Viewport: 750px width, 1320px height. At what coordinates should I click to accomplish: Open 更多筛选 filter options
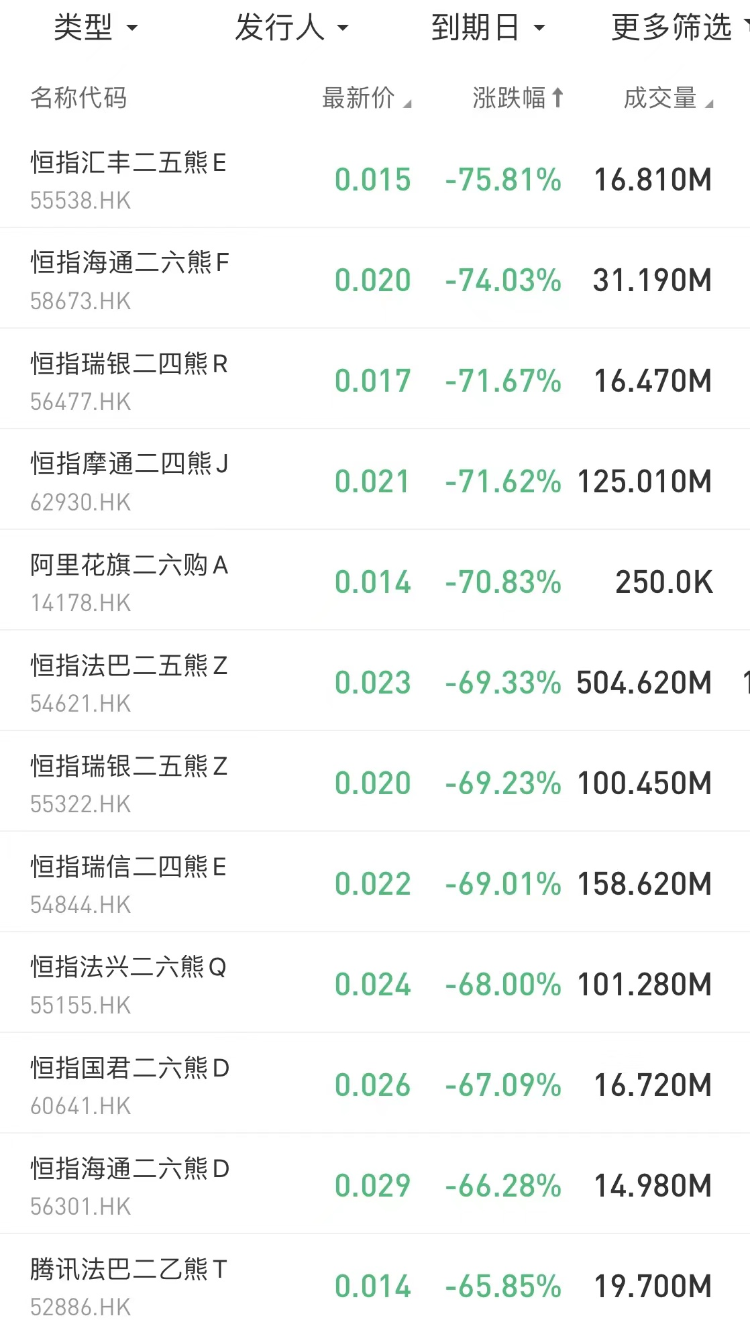point(680,28)
